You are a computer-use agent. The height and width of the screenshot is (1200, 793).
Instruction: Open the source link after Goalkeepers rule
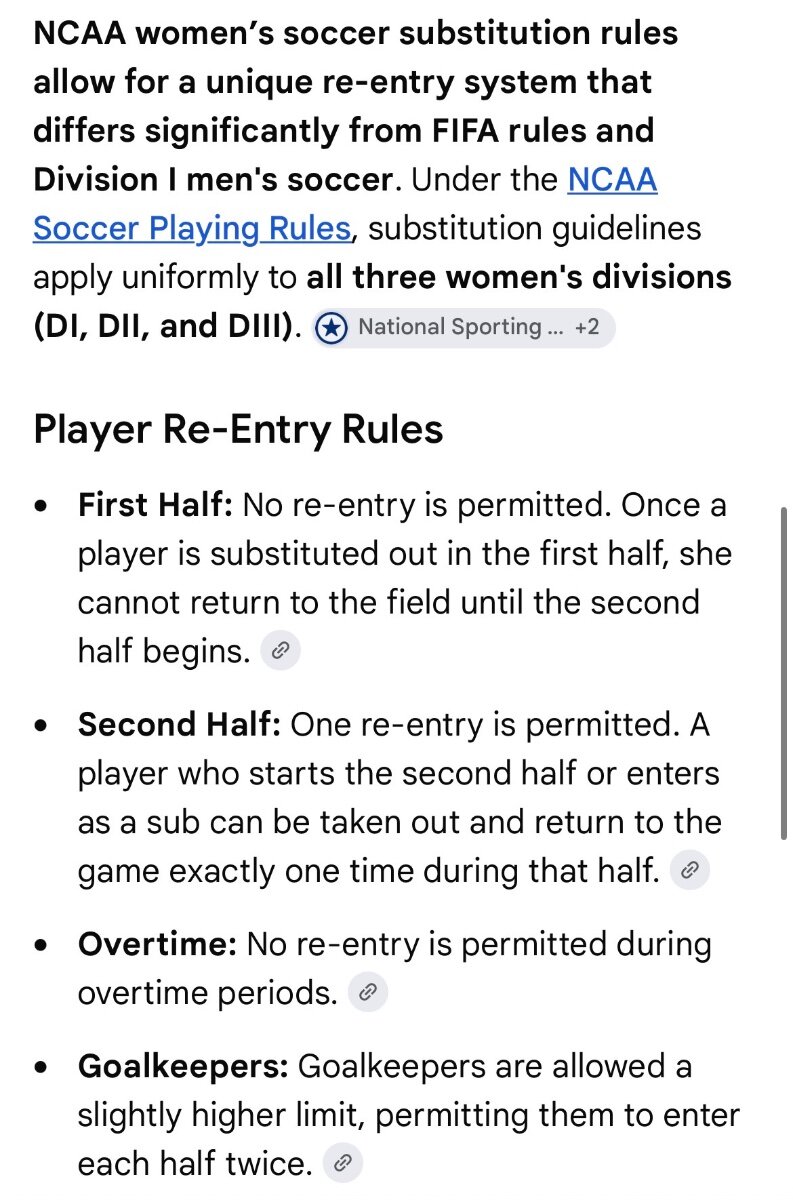pos(342,1164)
